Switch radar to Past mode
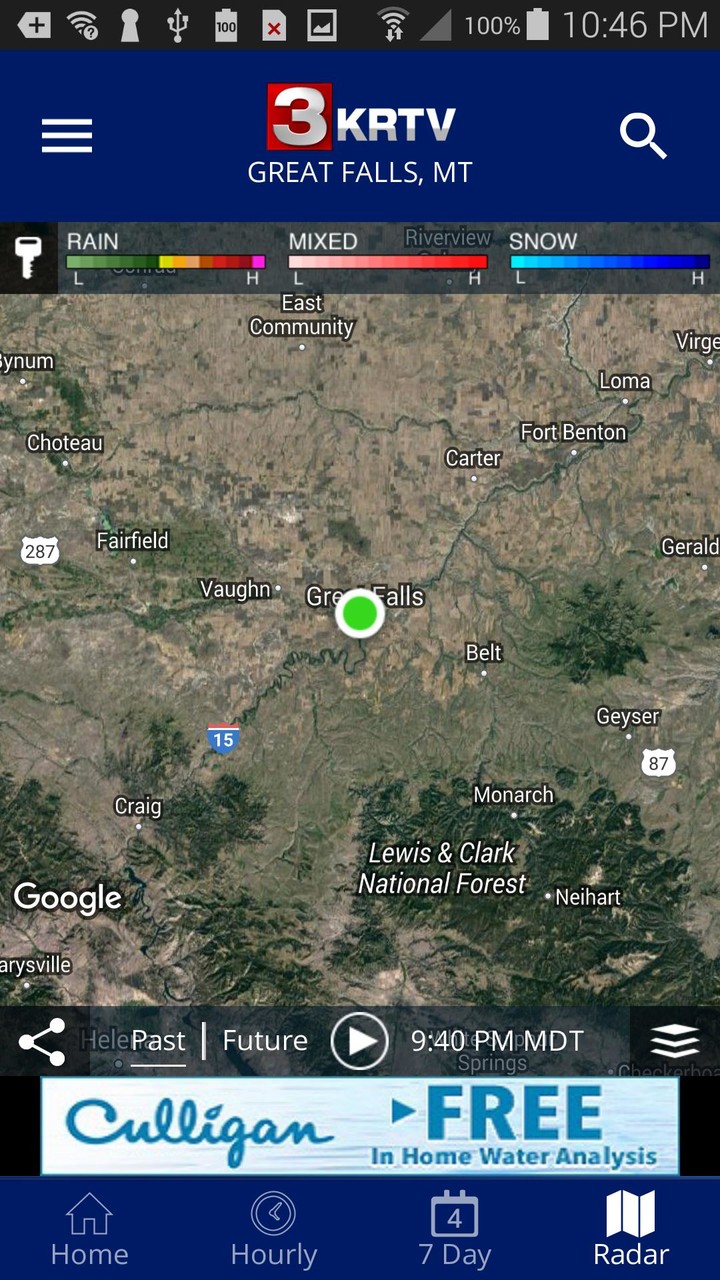This screenshot has height=1280, width=720. 158,1040
